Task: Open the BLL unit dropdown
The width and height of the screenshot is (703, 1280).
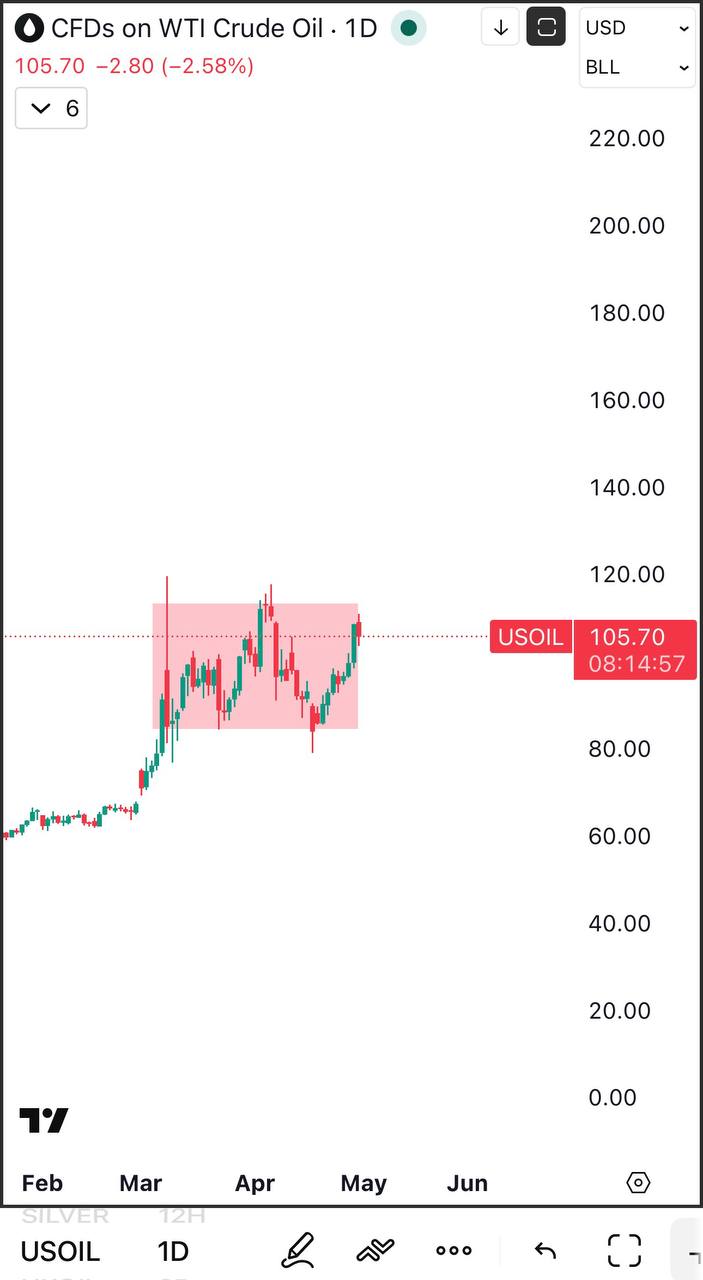Action: click(x=637, y=67)
